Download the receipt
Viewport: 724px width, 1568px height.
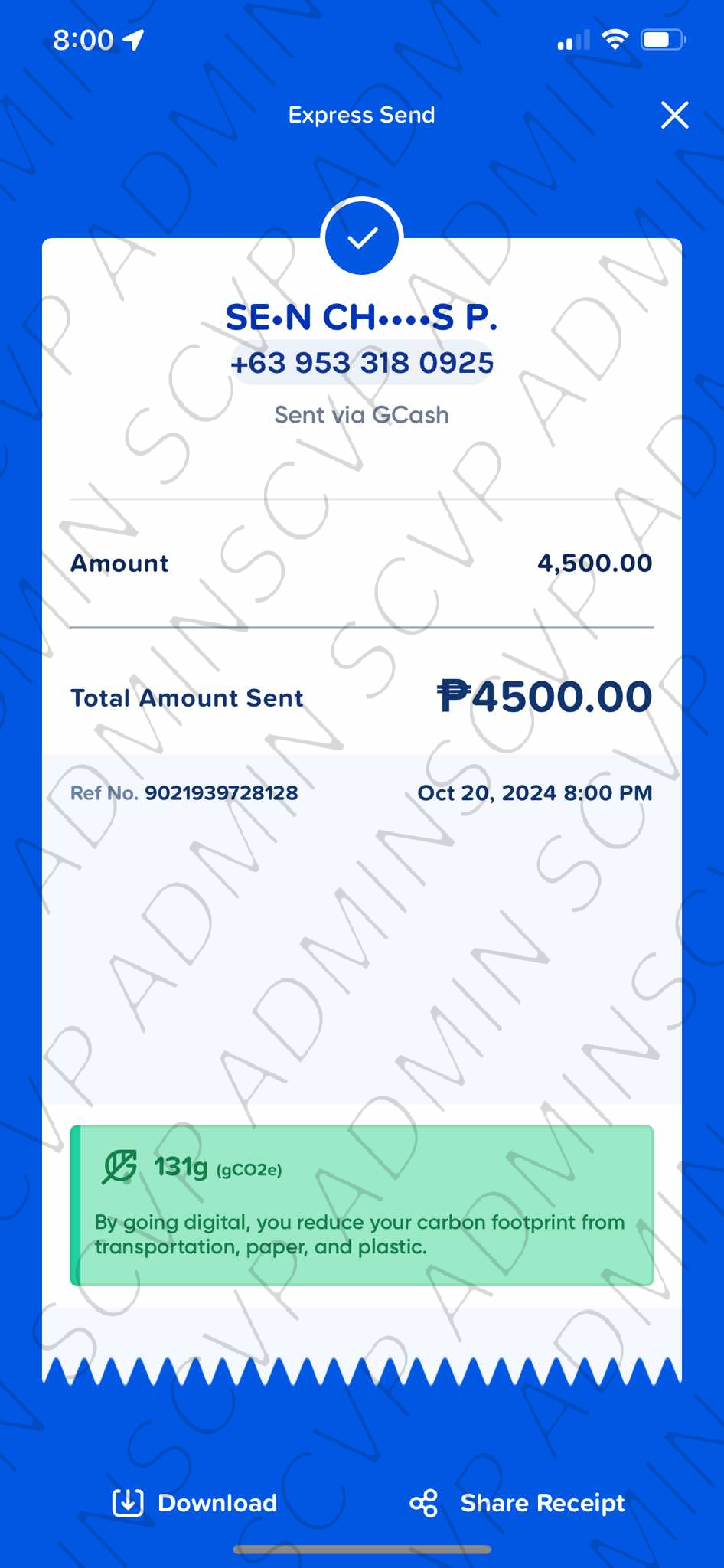pos(194,1502)
